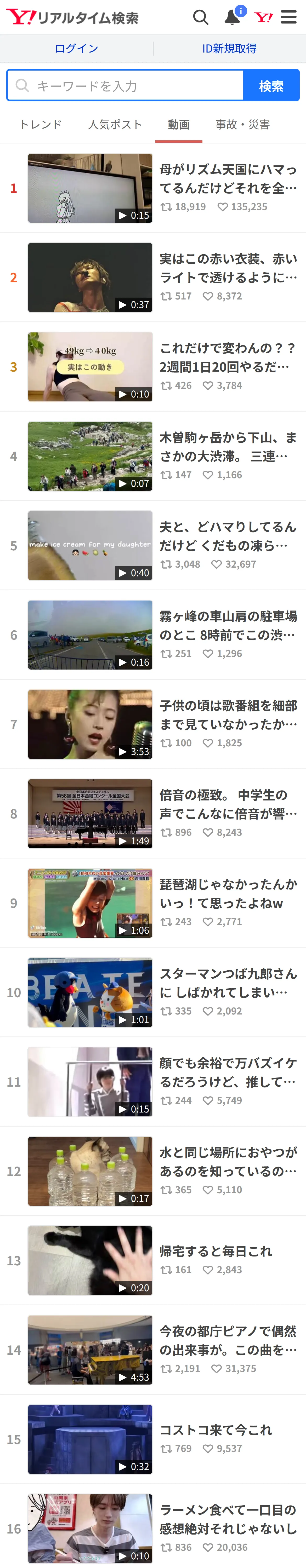
Task: Open the search magnifier icon in header
Action: pos(201,17)
